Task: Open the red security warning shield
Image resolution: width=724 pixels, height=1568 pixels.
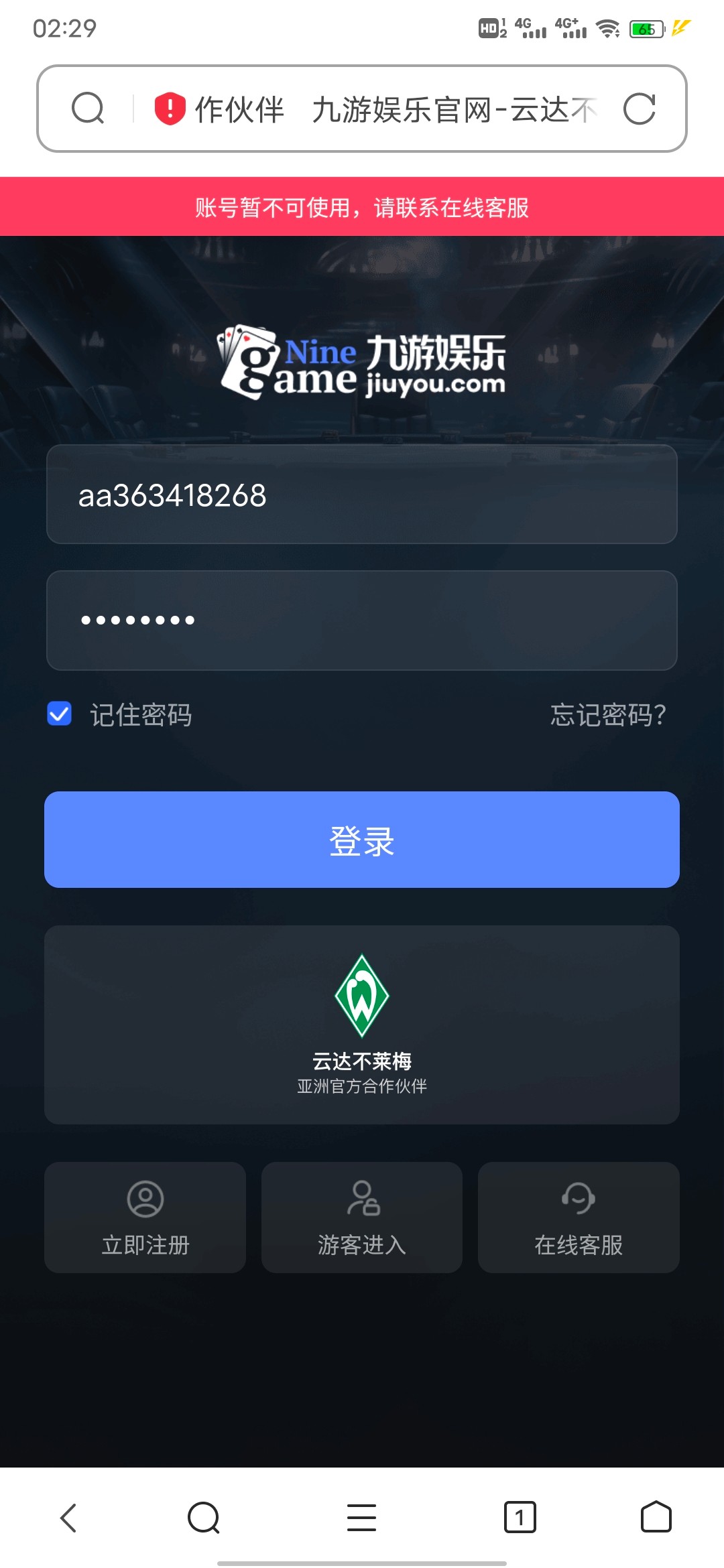Action: pyautogui.click(x=170, y=109)
